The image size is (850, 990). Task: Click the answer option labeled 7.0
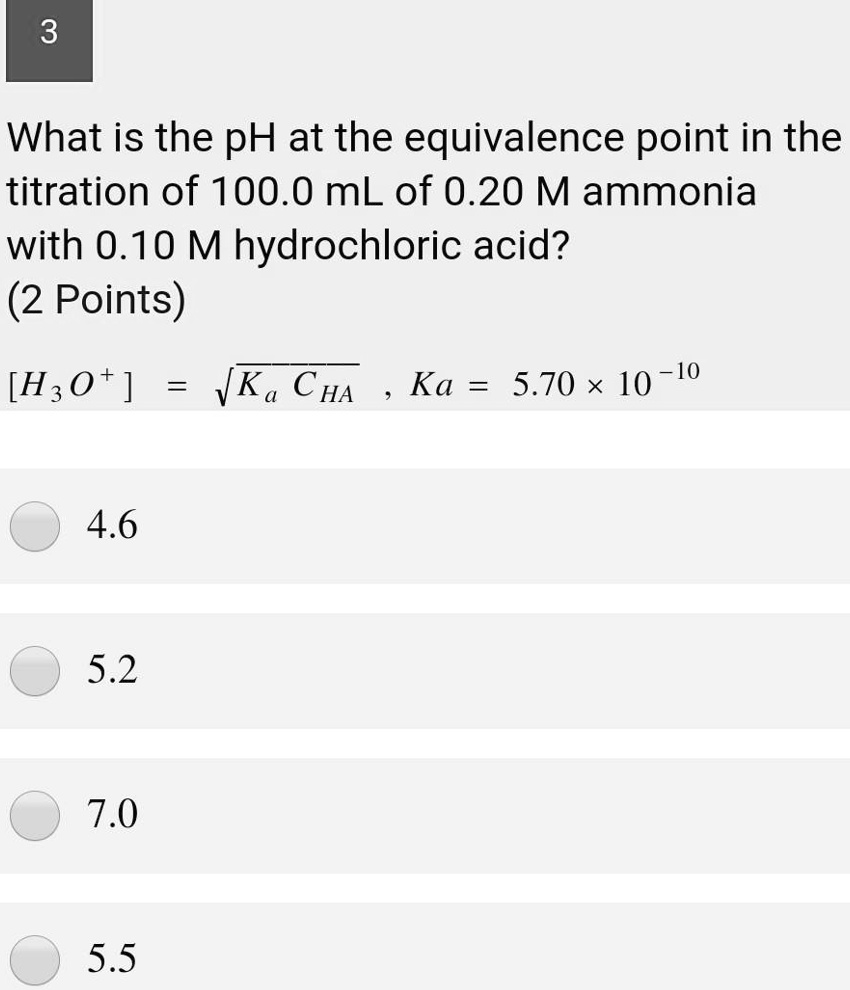click(110, 814)
